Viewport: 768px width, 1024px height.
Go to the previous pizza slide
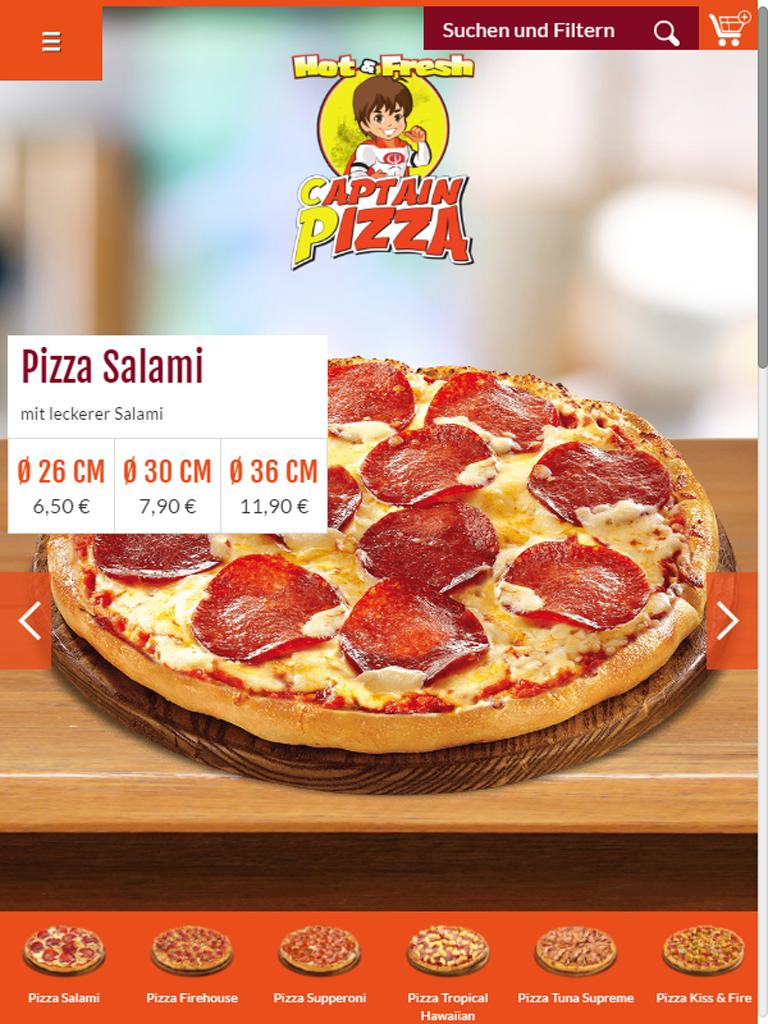coord(28,621)
